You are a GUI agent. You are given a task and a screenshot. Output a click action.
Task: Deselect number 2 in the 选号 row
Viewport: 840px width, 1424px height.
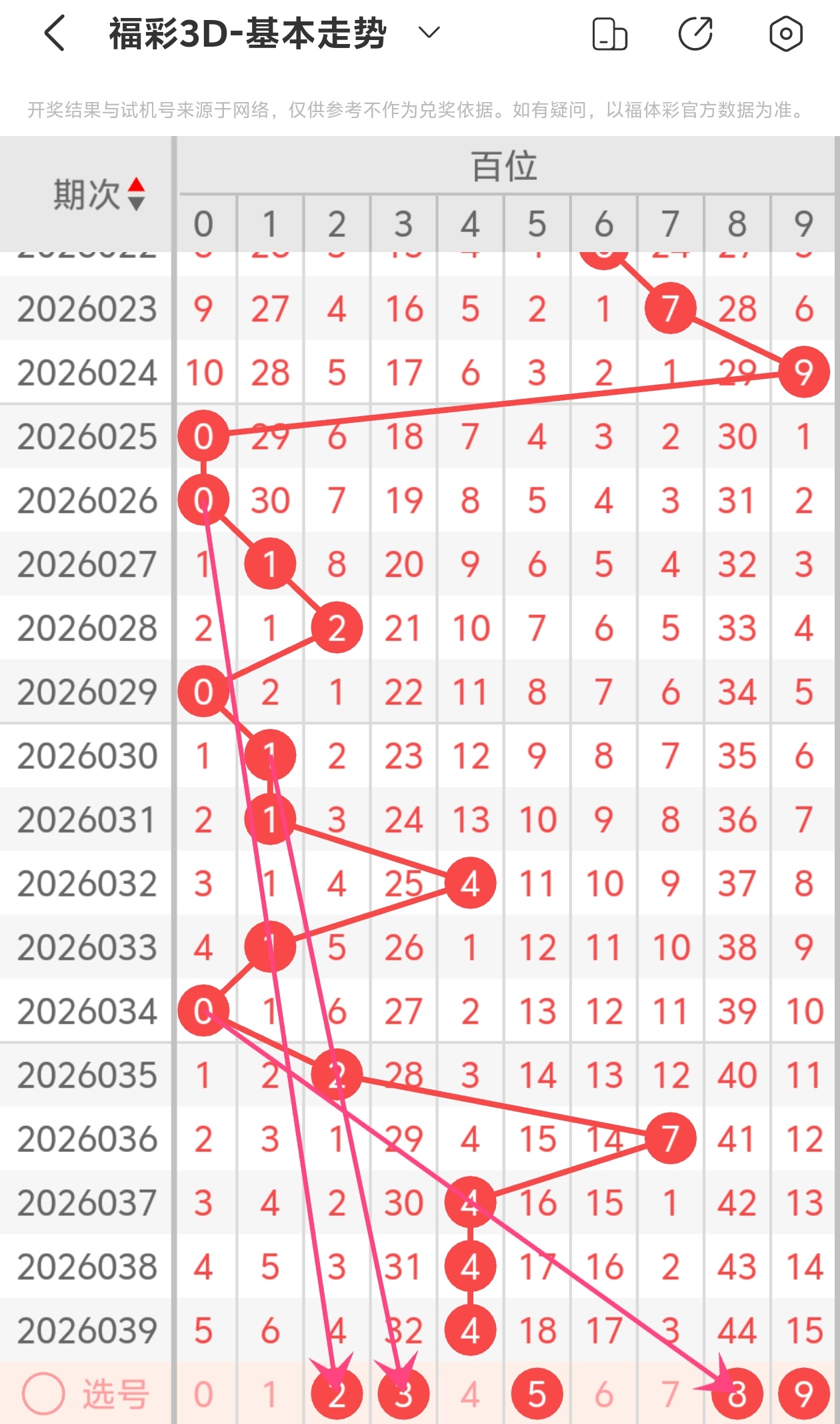[337, 1394]
